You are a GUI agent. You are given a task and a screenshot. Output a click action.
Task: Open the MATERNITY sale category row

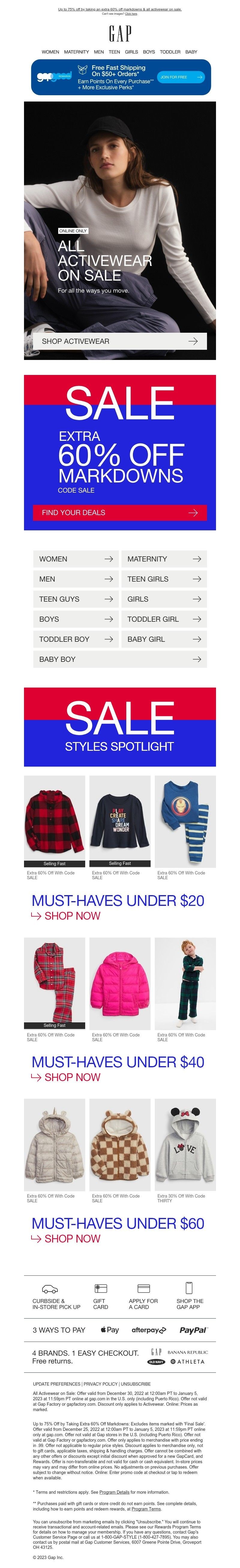tap(164, 559)
